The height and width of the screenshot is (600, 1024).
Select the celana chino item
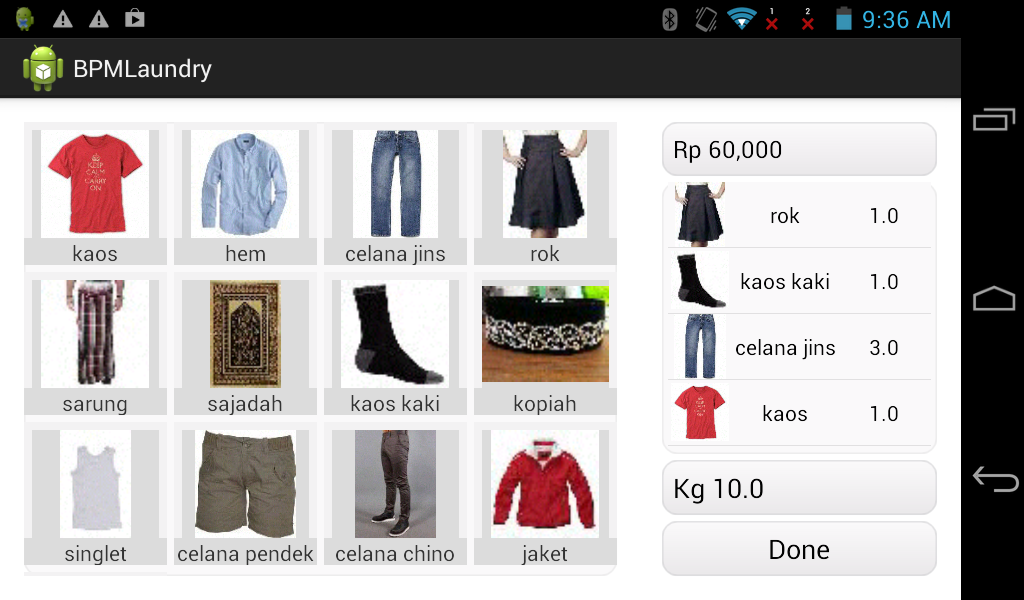[395, 495]
